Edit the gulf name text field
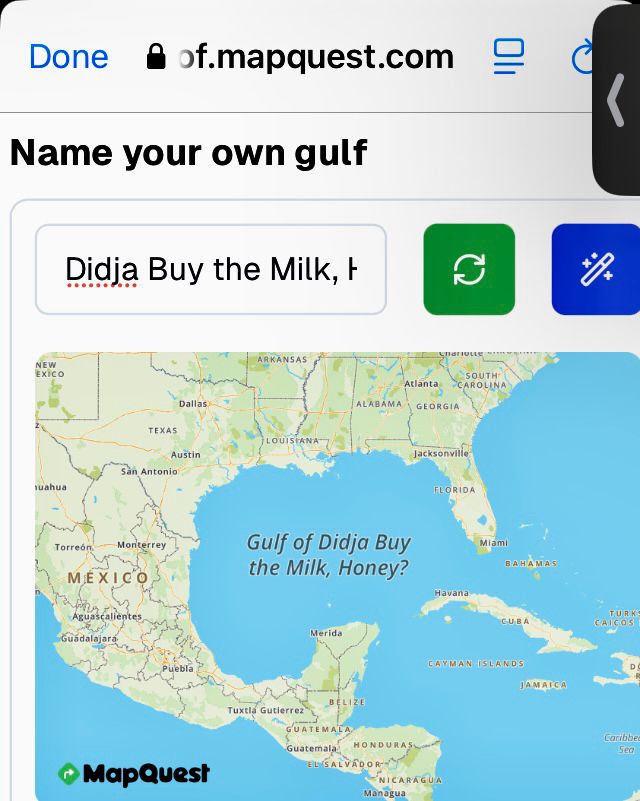640x801 pixels. [x=210, y=269]
